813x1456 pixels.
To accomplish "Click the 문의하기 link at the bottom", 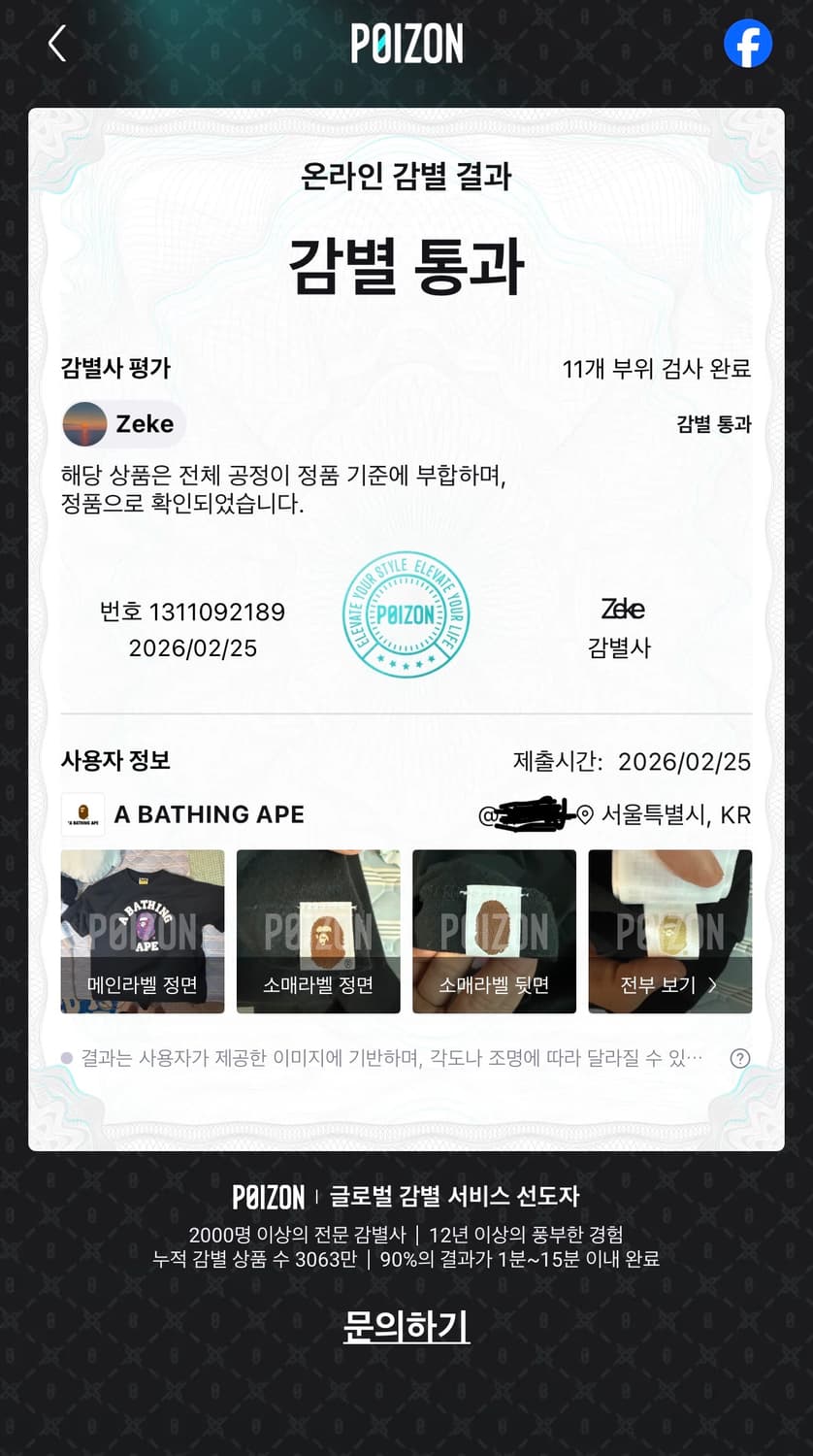I will 406,1325.
